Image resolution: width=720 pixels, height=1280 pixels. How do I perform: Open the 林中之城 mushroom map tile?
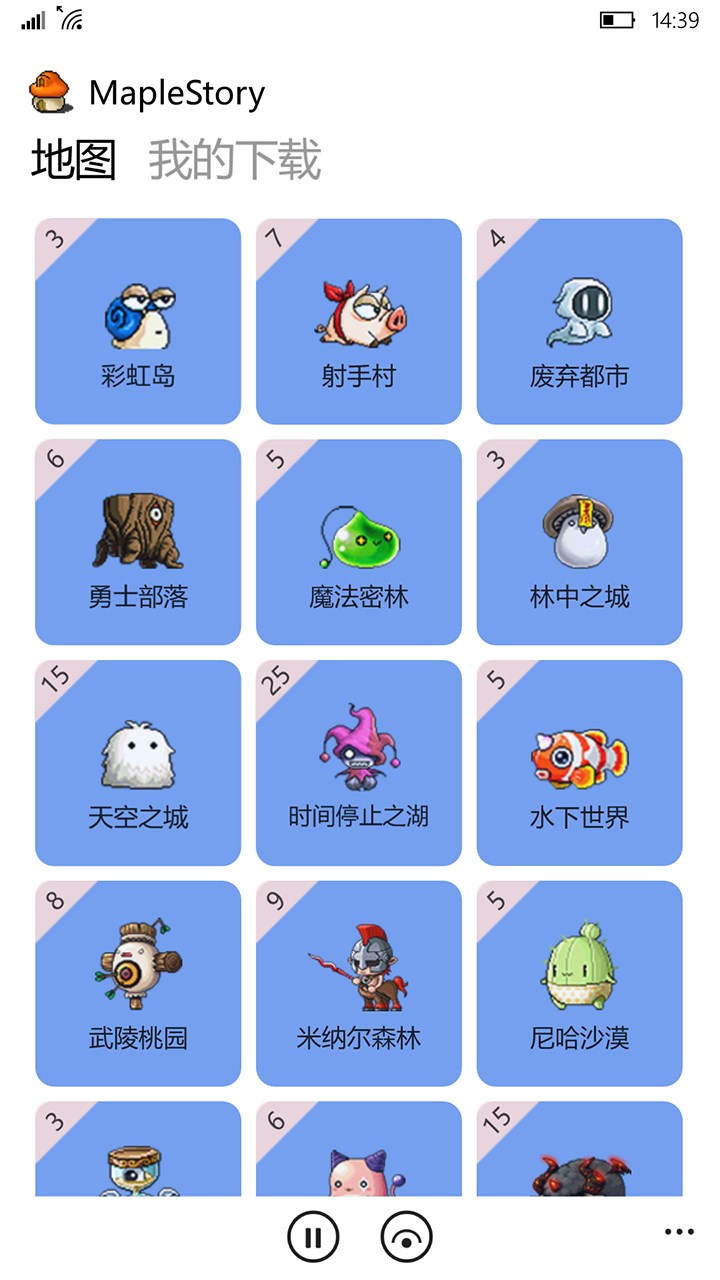tap(579, 541)
